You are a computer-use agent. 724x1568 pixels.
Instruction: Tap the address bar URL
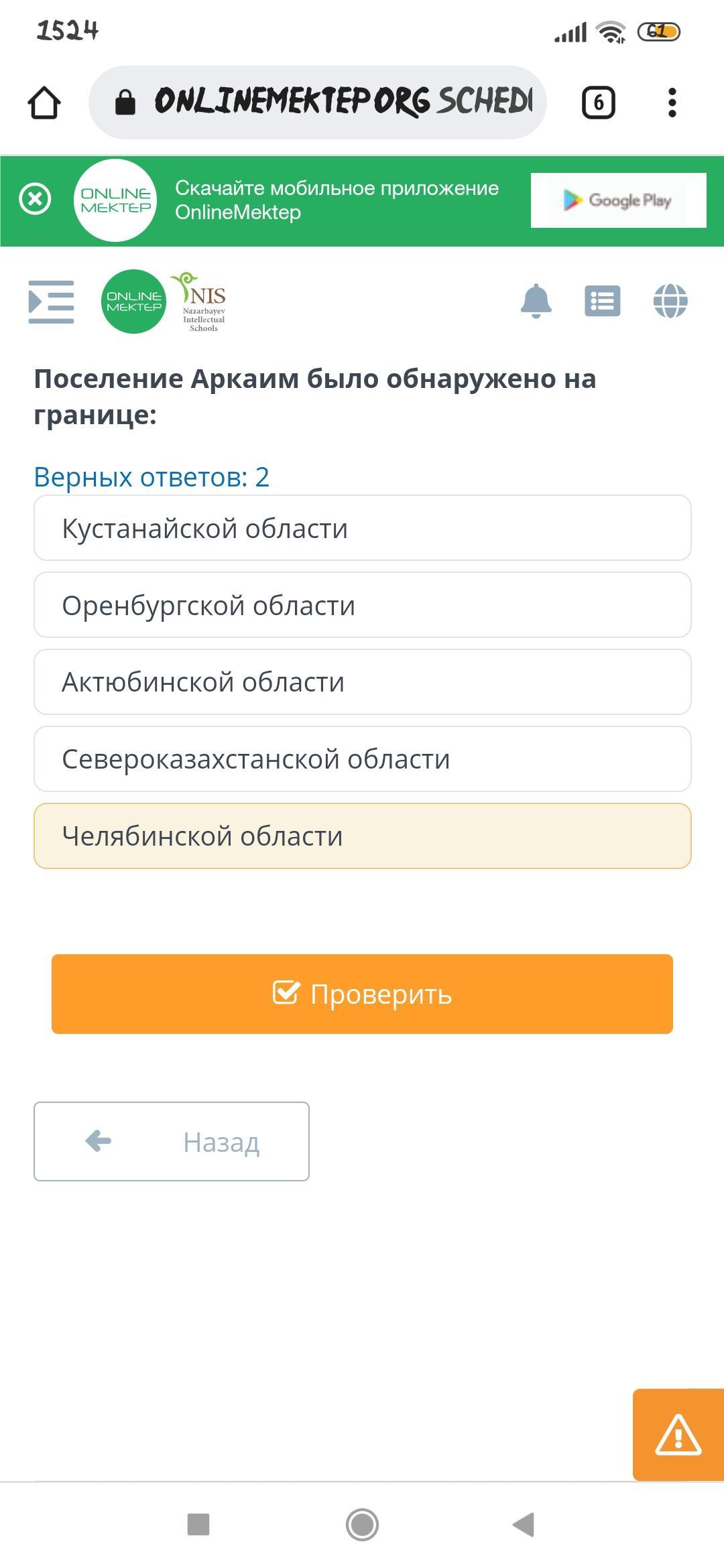click(x=318, y=103)
